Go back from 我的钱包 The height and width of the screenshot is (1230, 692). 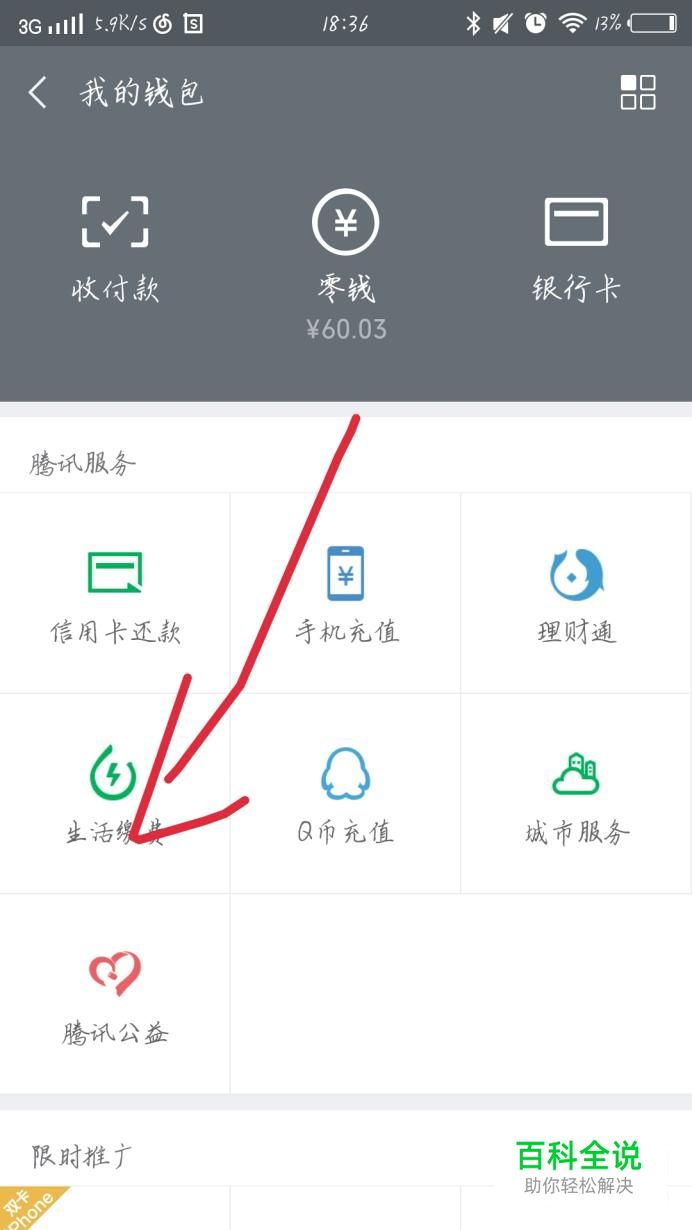click(x=38, y=93)
